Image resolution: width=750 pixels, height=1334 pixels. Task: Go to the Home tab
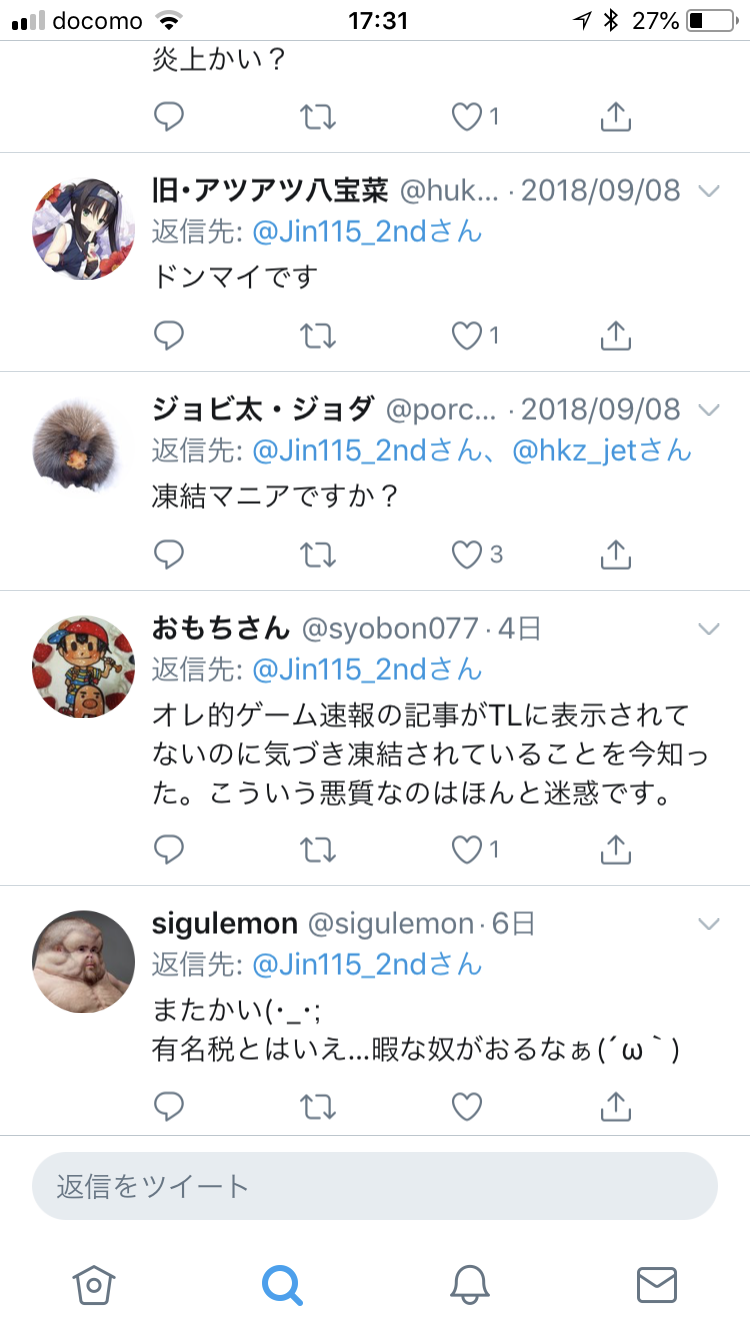(x=94, y=1283)
